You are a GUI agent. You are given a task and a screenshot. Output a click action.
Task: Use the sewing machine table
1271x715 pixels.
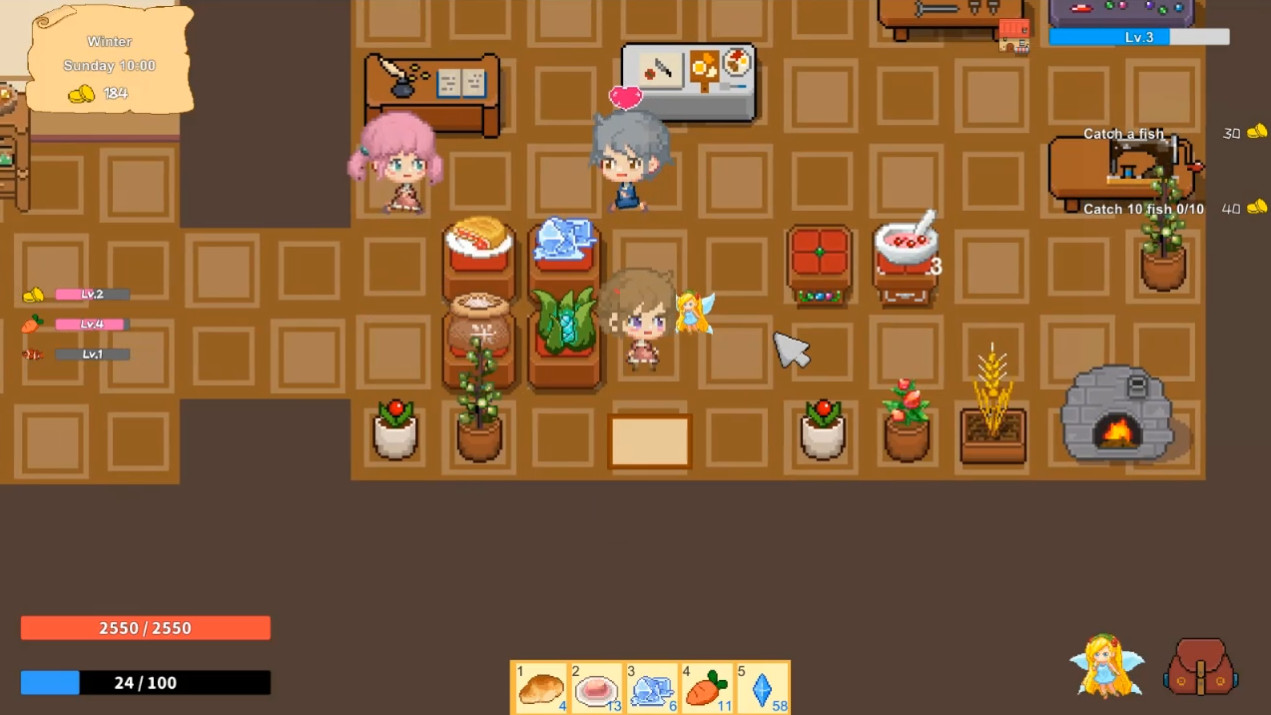pos(1120,168)
